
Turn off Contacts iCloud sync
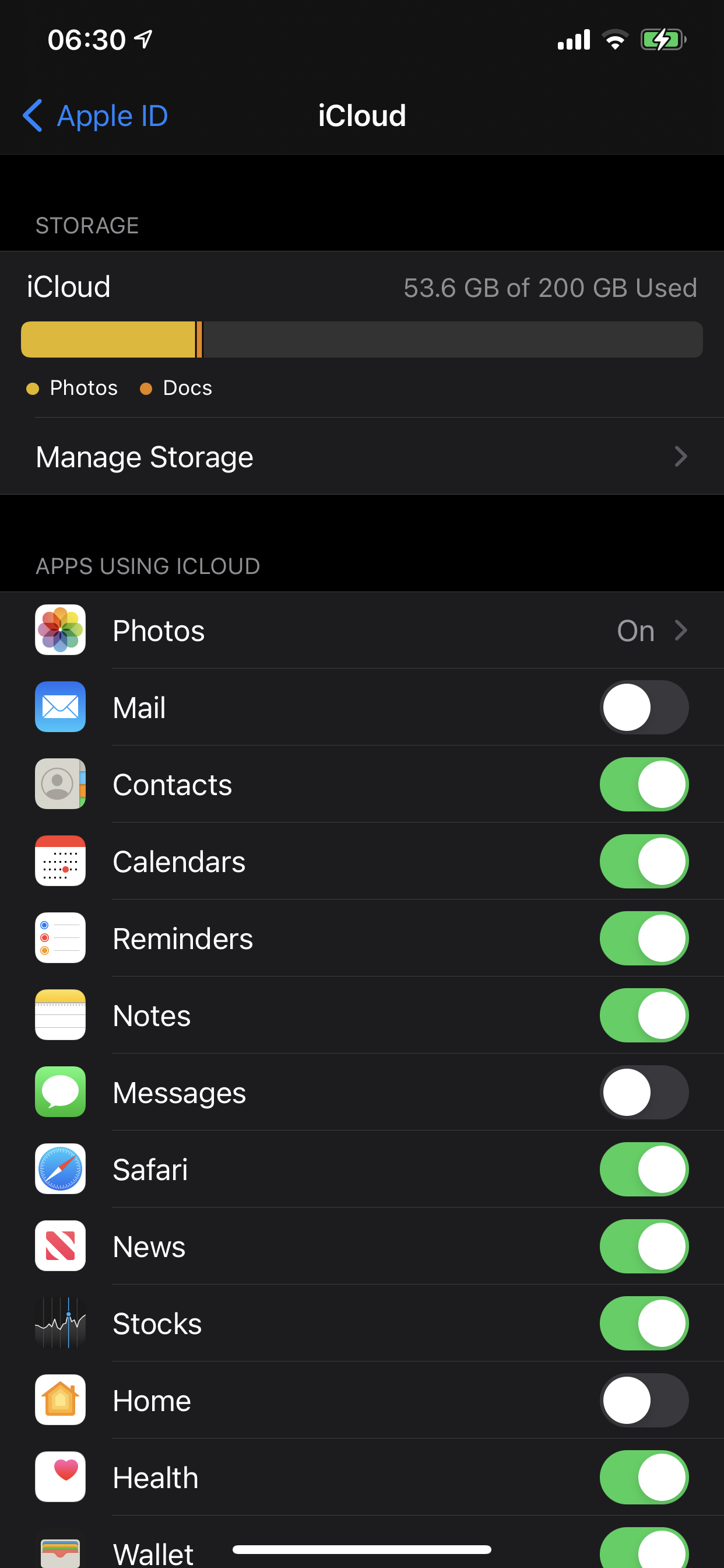point(644,785)
